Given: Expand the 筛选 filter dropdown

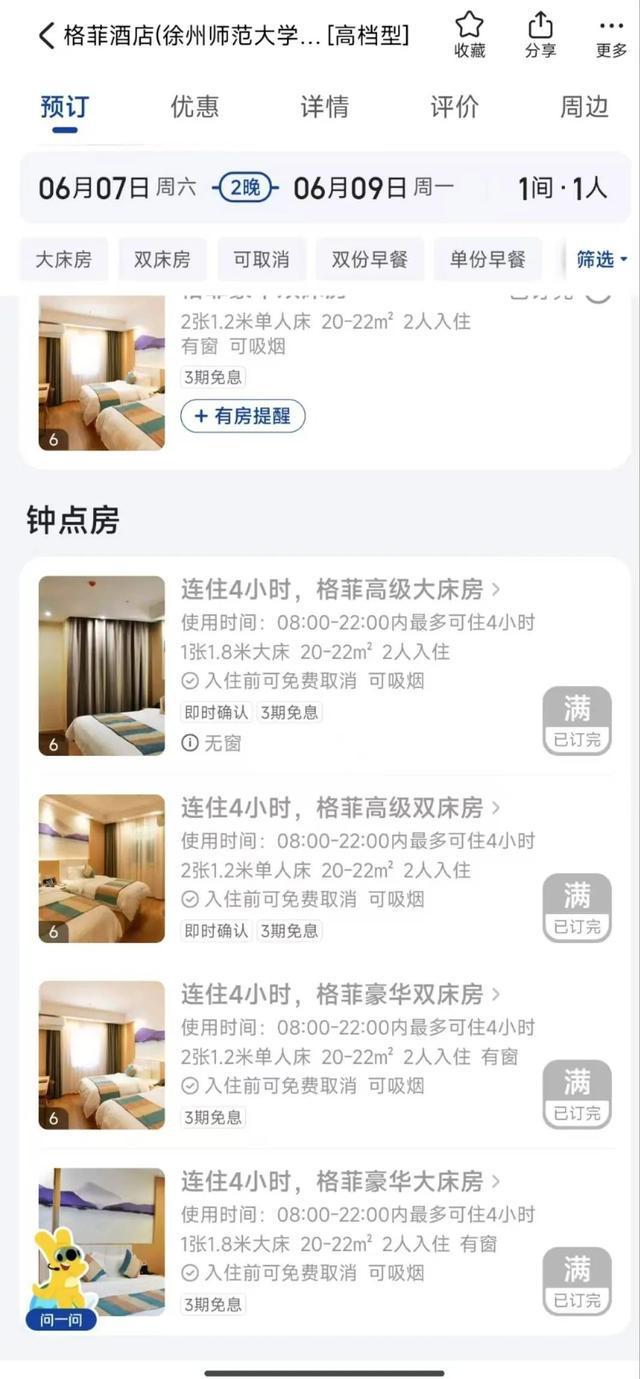Looking at the screenshot, I should [601, 260].
